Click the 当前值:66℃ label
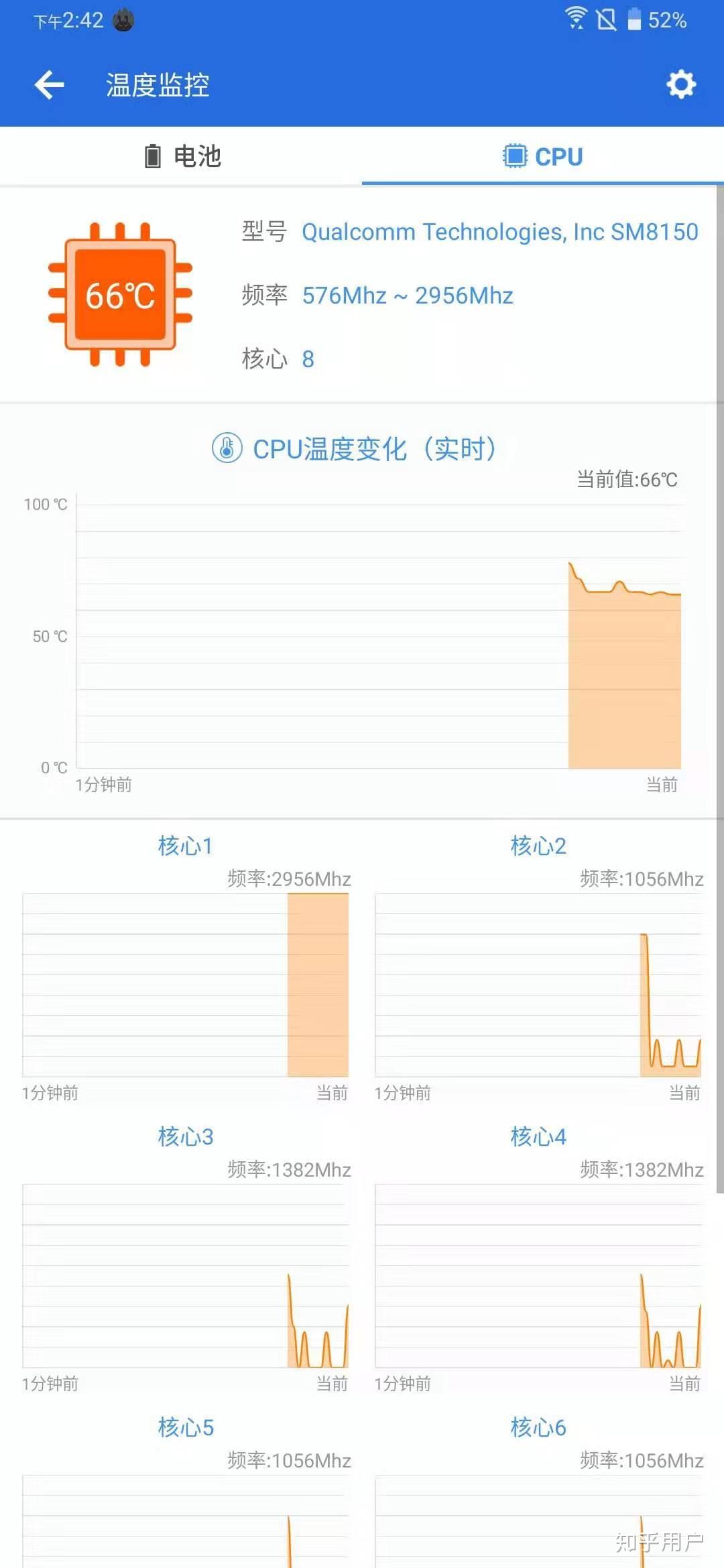Image resolution: width=724 pixels, height=1568 pixels. pyautogui.click(x=627, y=480)
